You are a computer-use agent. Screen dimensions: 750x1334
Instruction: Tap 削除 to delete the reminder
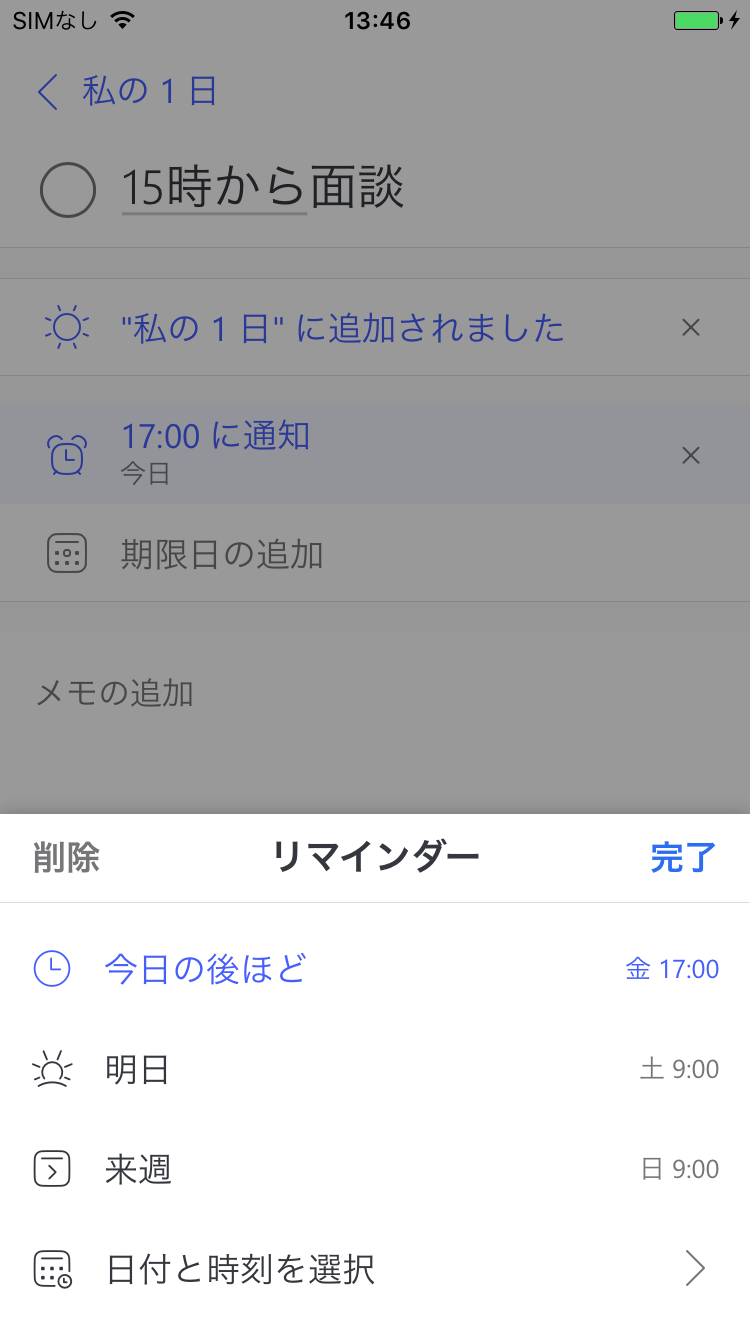[66, 858]
